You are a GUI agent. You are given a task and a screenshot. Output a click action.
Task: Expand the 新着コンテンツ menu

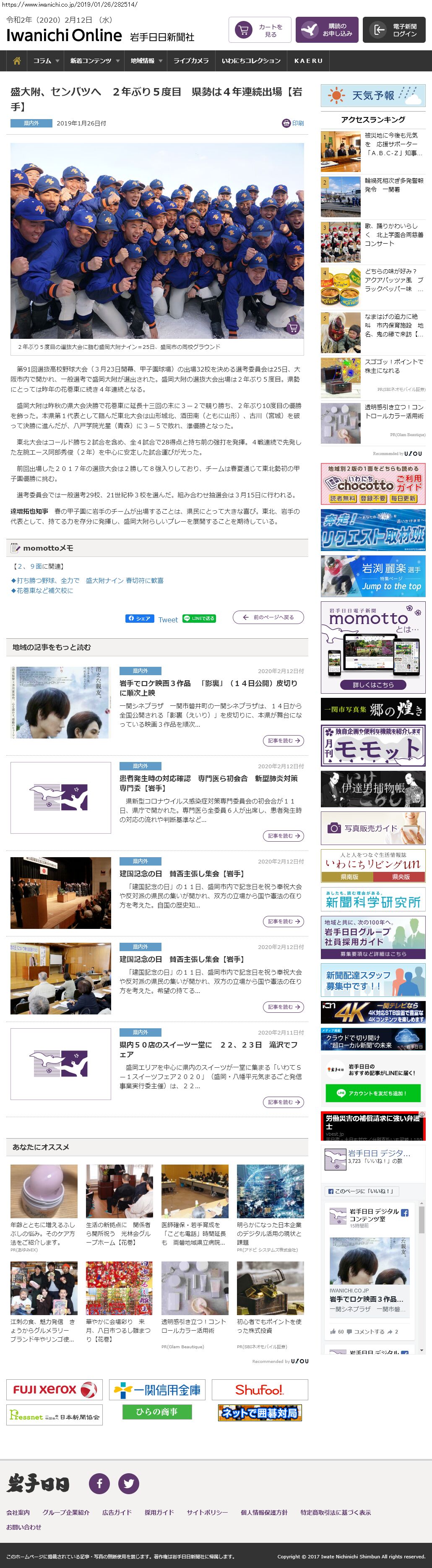tap(93, 61)
